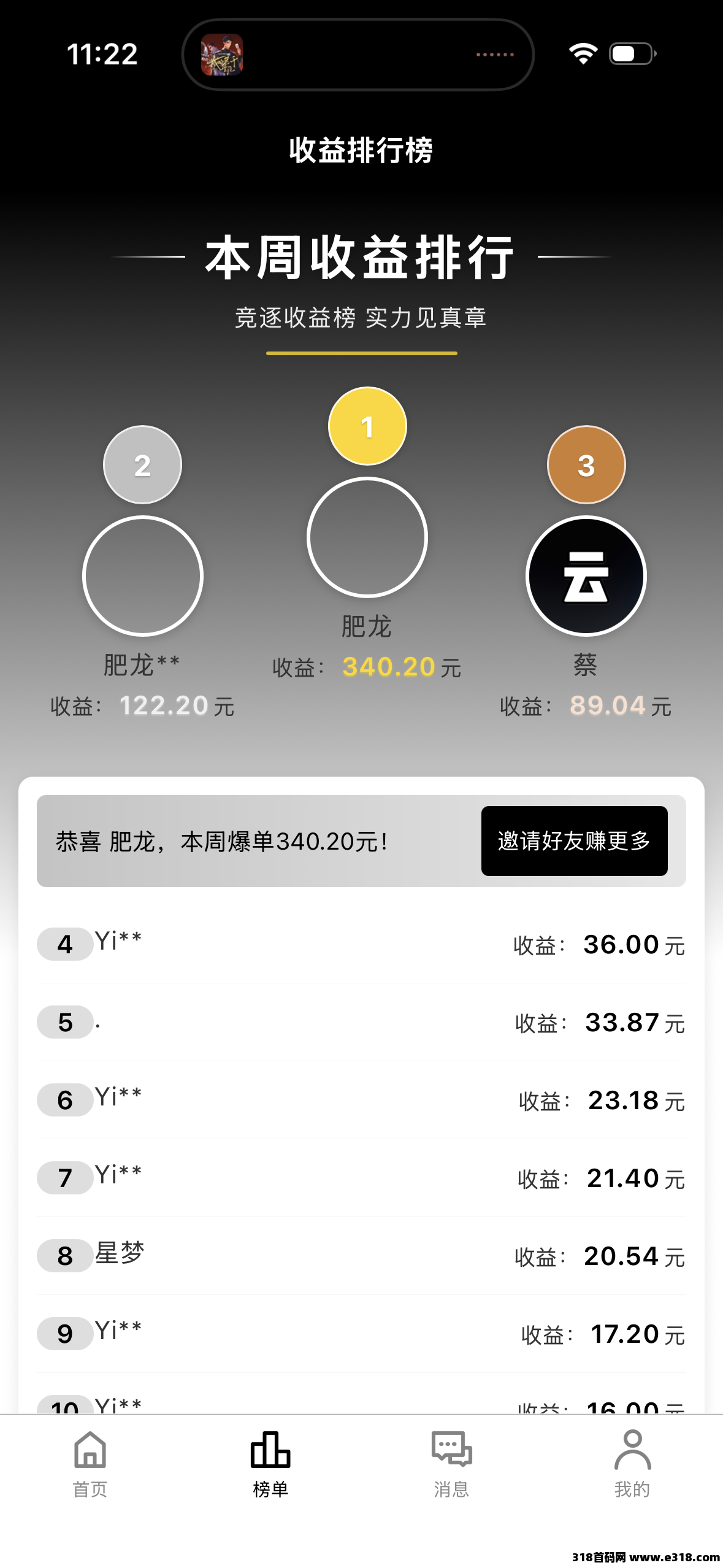723x1568 pixels.
Task: Open the Dynamic Island app activity
Action: pyautogui.click(x=358, y=55)
